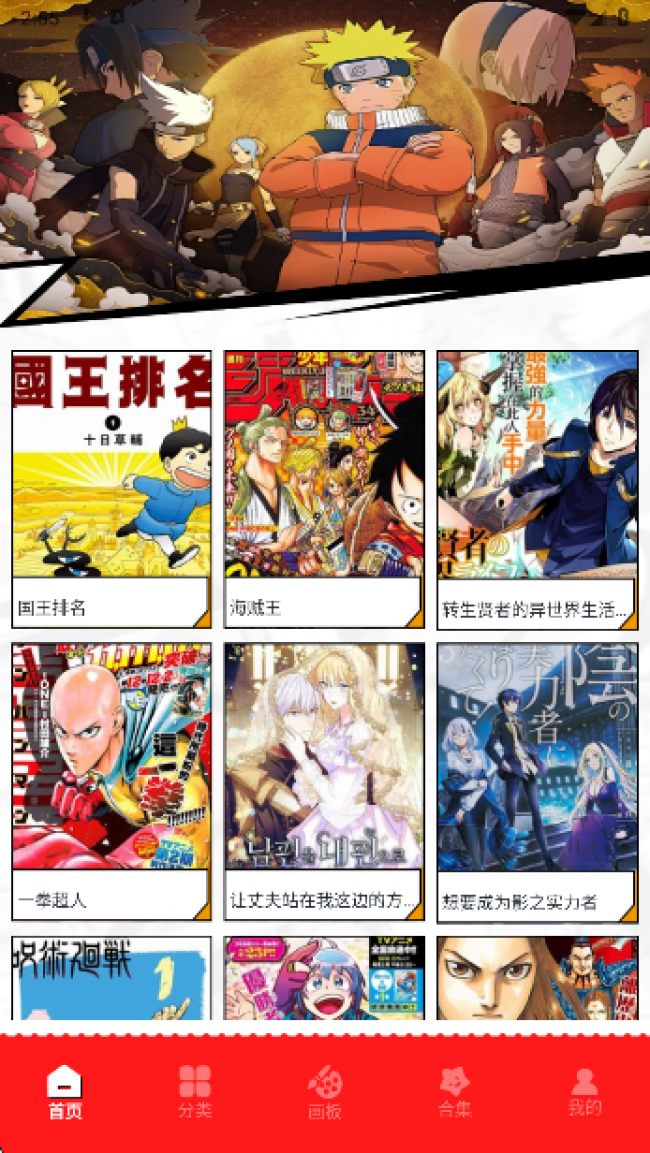Open the 我的 profile tab
650x1153 pixels.
pos(585,1092)
